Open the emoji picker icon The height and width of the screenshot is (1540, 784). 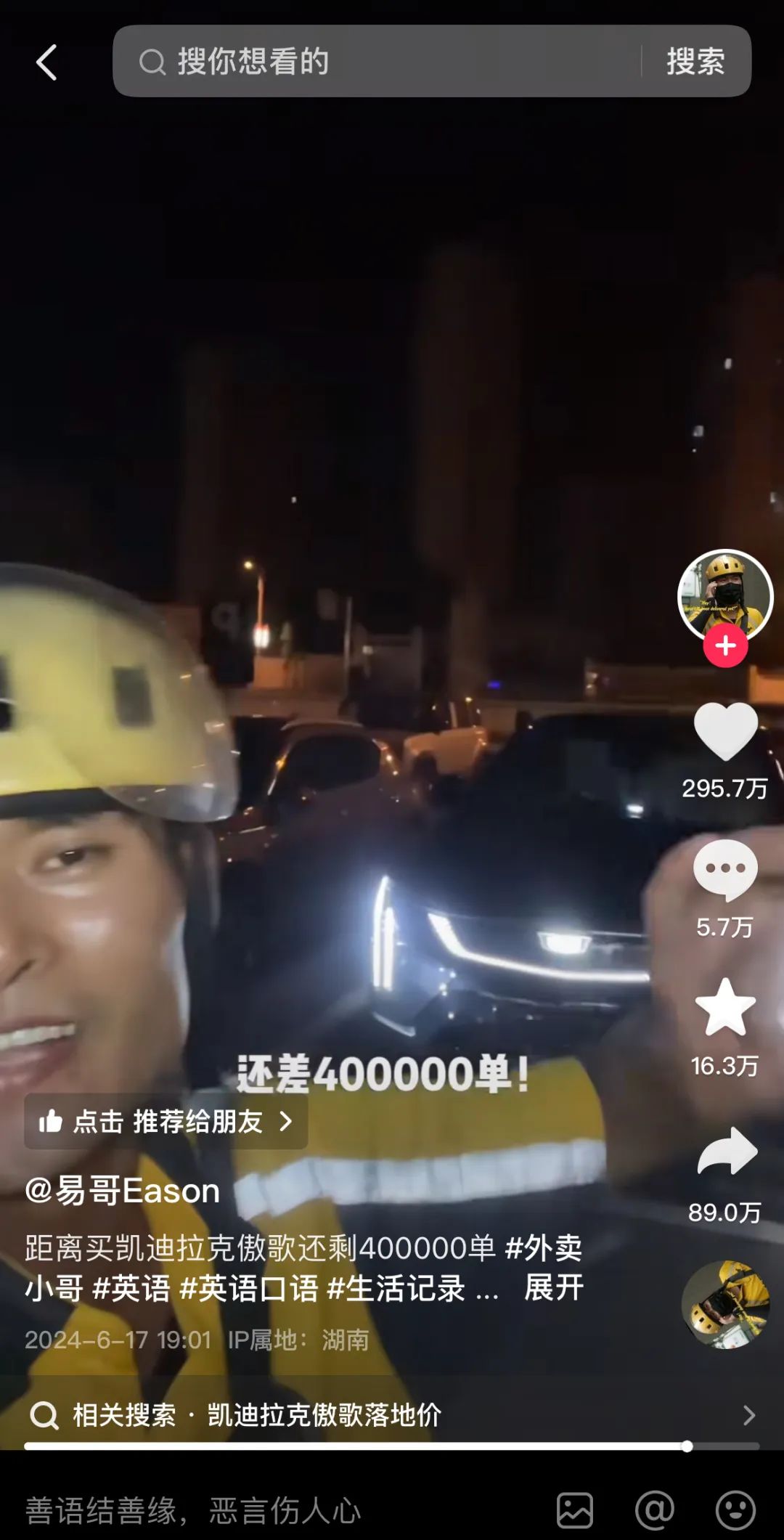pyautogui.click(x=735, y=1511)
